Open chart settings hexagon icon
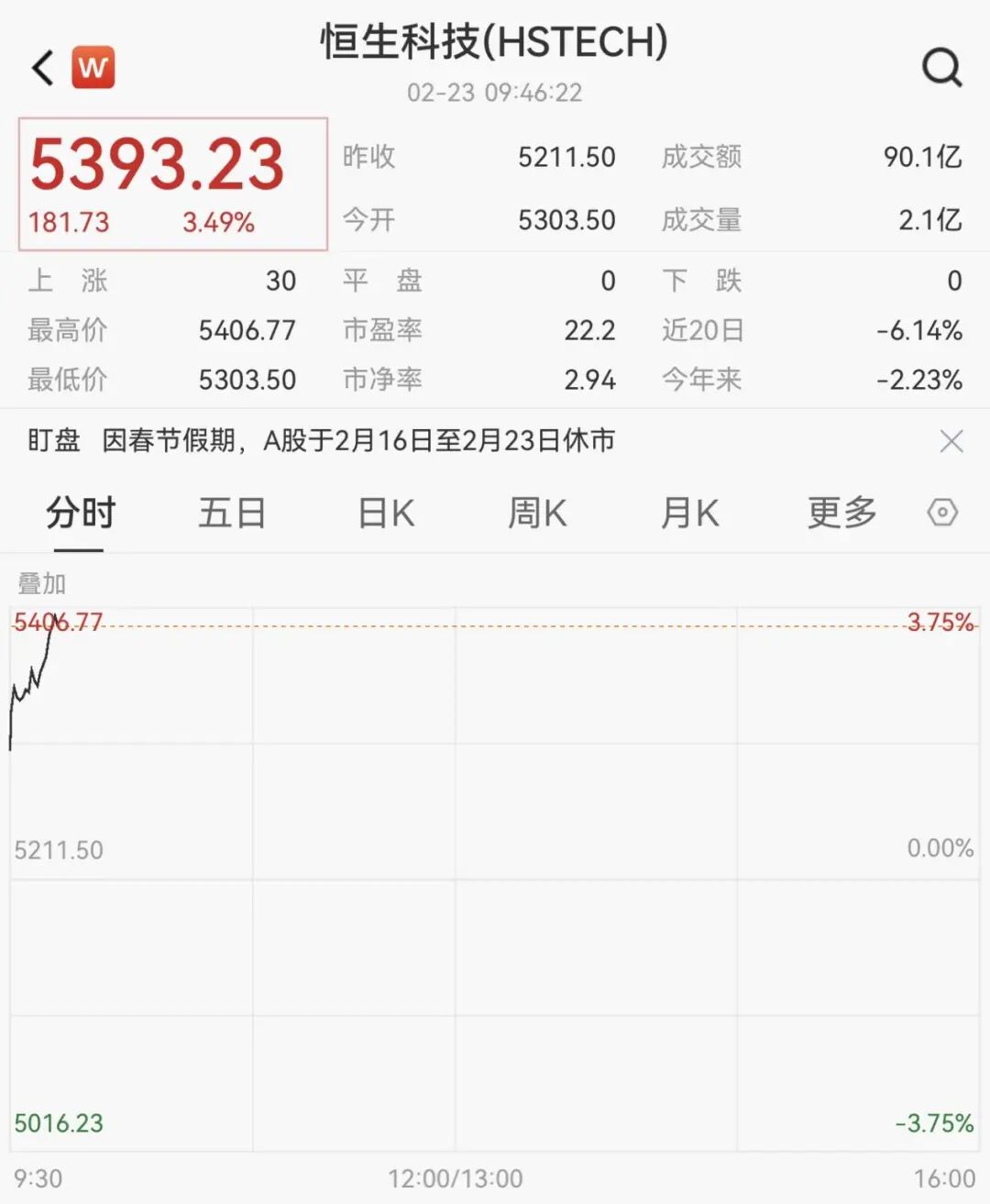The image size is (990, 1204). click(x=942, y=512)
